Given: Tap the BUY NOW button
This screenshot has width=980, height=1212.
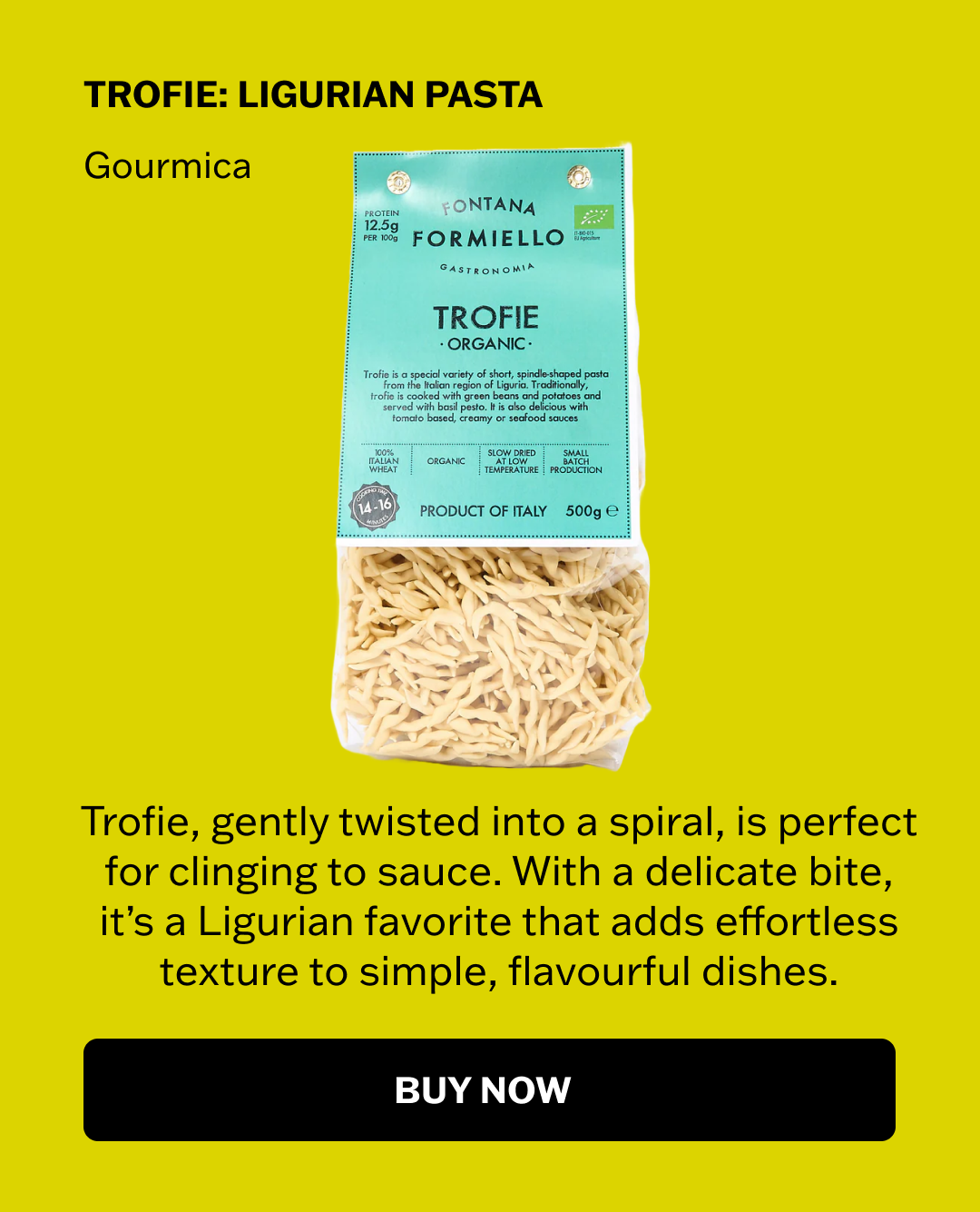Looking at the screenshot, I should tap(489, 1089).
